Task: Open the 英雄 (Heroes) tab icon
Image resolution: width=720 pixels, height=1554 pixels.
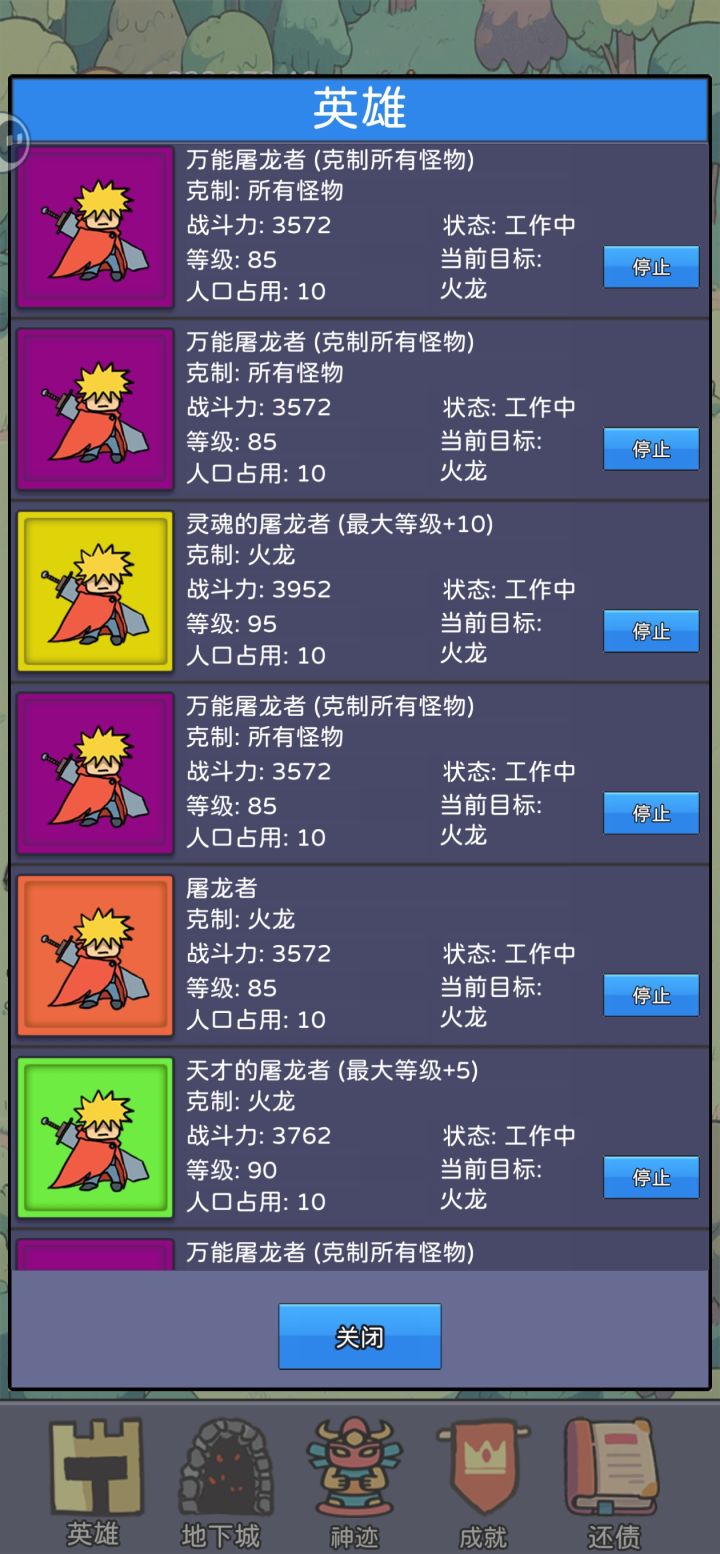Action: pyautogui.click(x=93, y=1467)
